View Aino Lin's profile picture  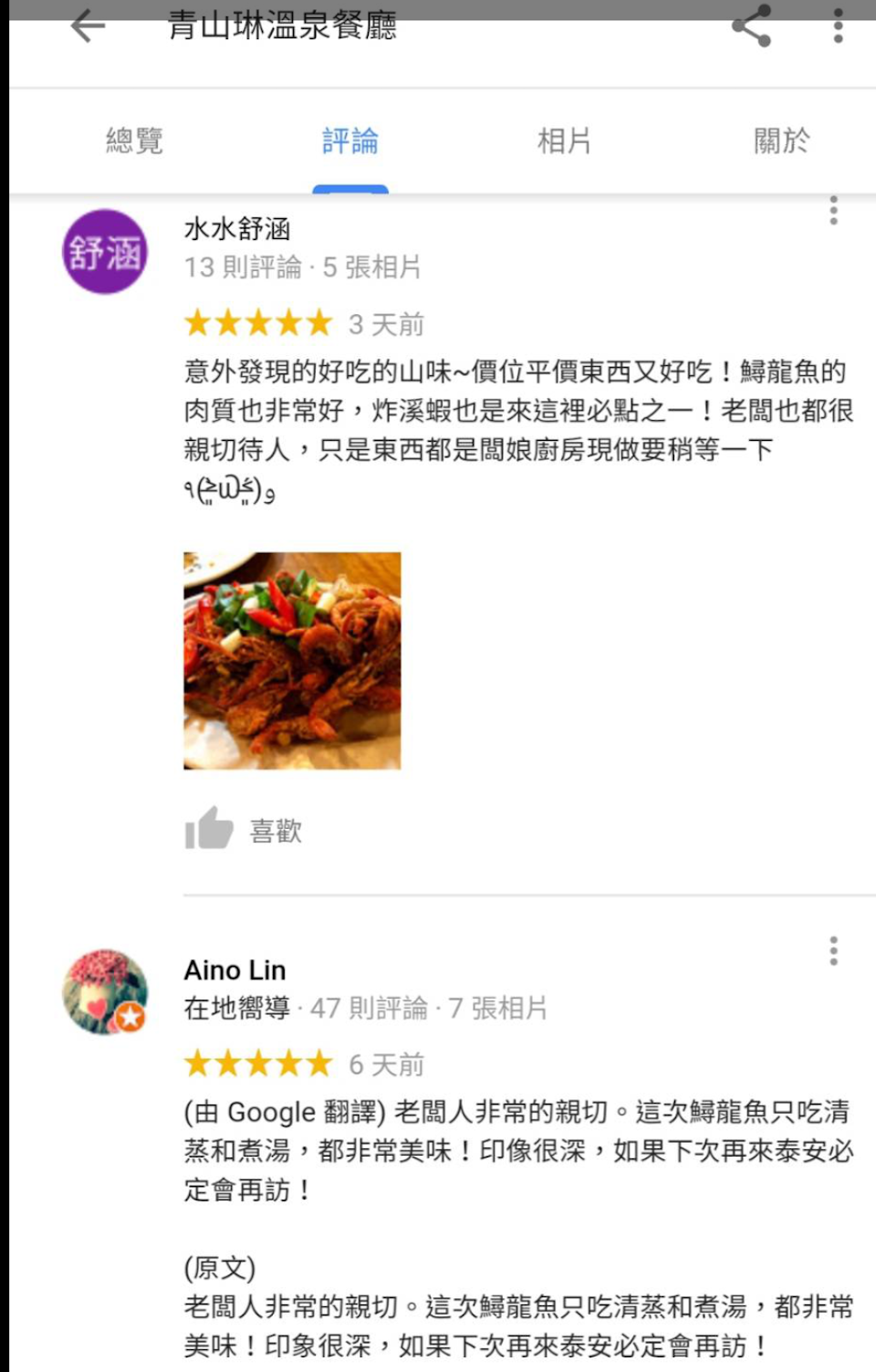click(105, 991)
